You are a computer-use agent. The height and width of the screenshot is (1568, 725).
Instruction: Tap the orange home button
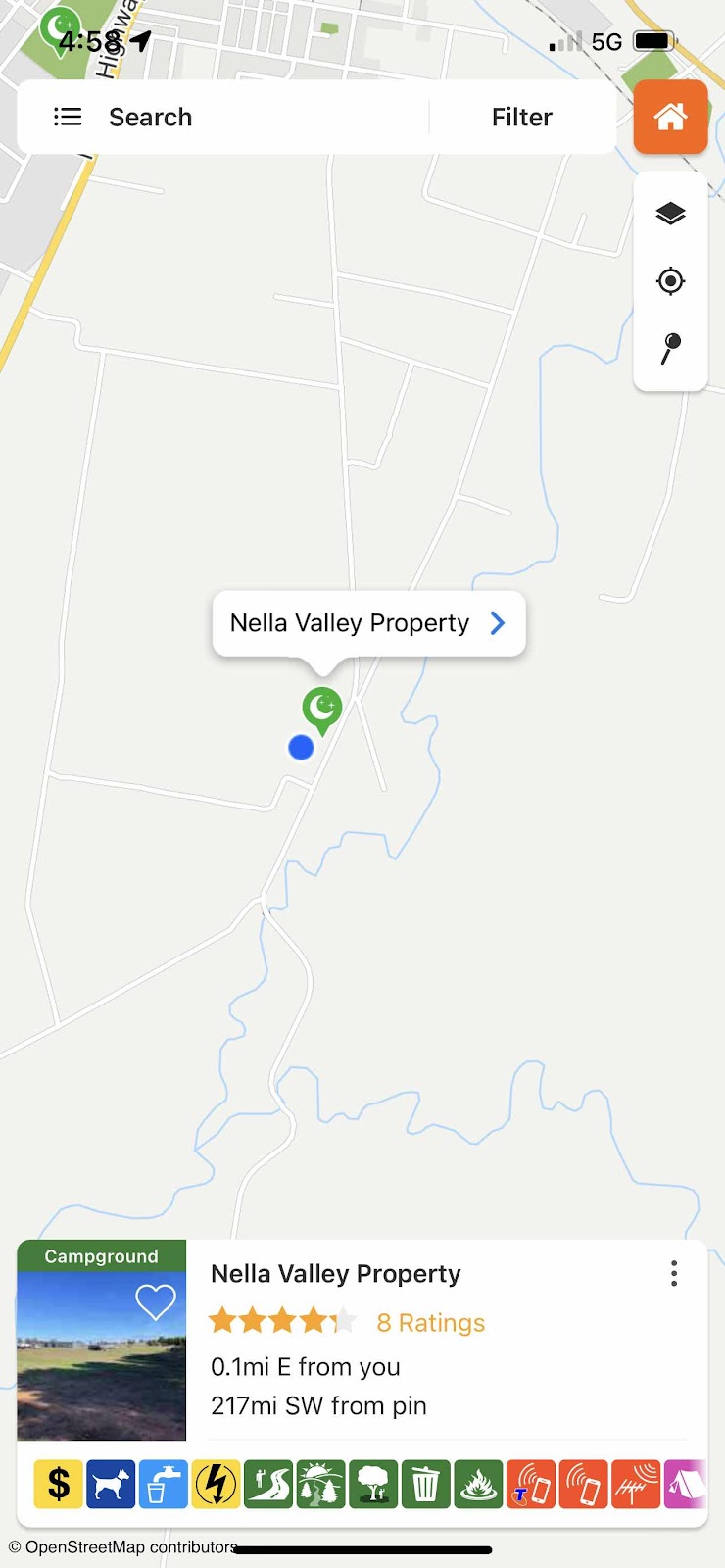coord(670,117)
